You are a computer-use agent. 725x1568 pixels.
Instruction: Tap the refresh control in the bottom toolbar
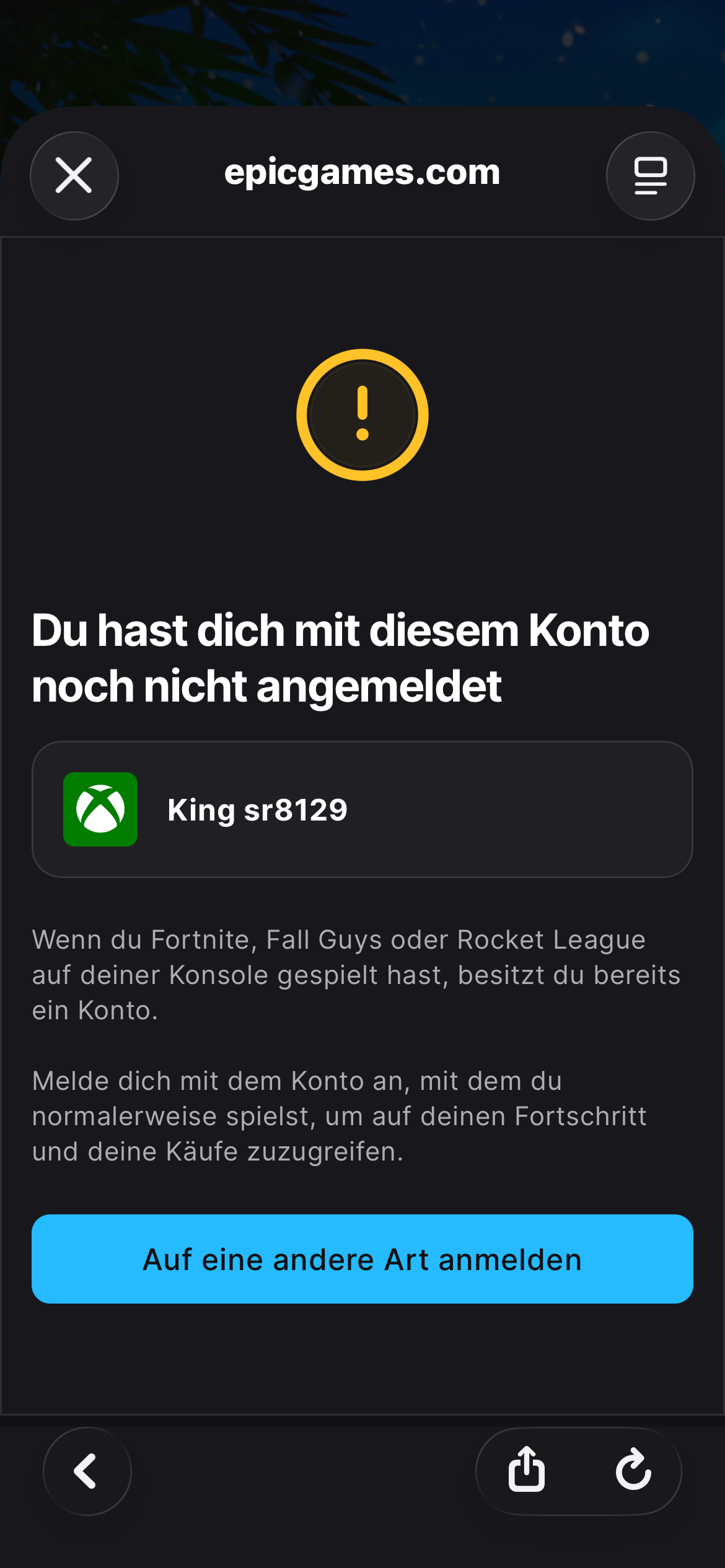[x=633, y=1471]
